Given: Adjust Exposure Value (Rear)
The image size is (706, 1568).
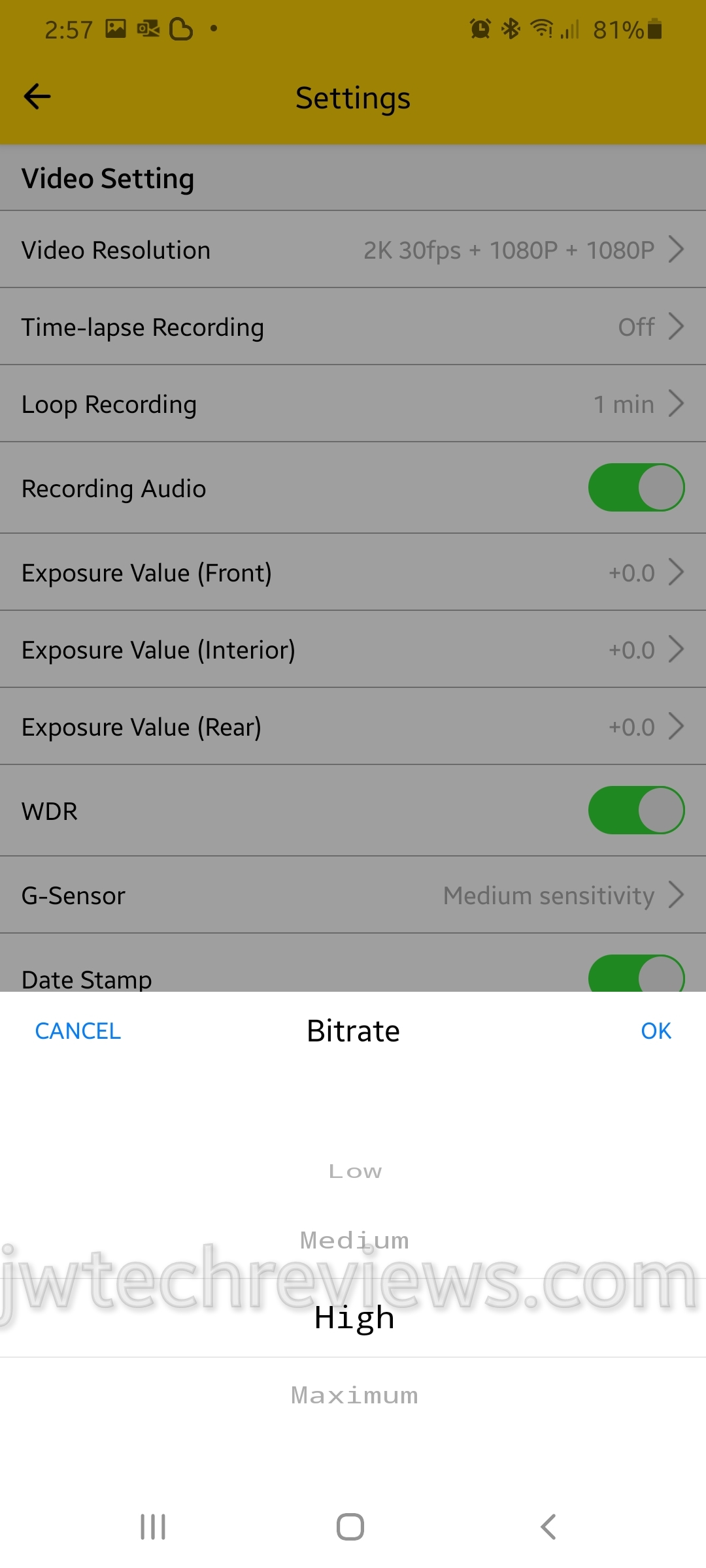Looking at the screenshot, I should pyautogui.click(x=353, y=727).
